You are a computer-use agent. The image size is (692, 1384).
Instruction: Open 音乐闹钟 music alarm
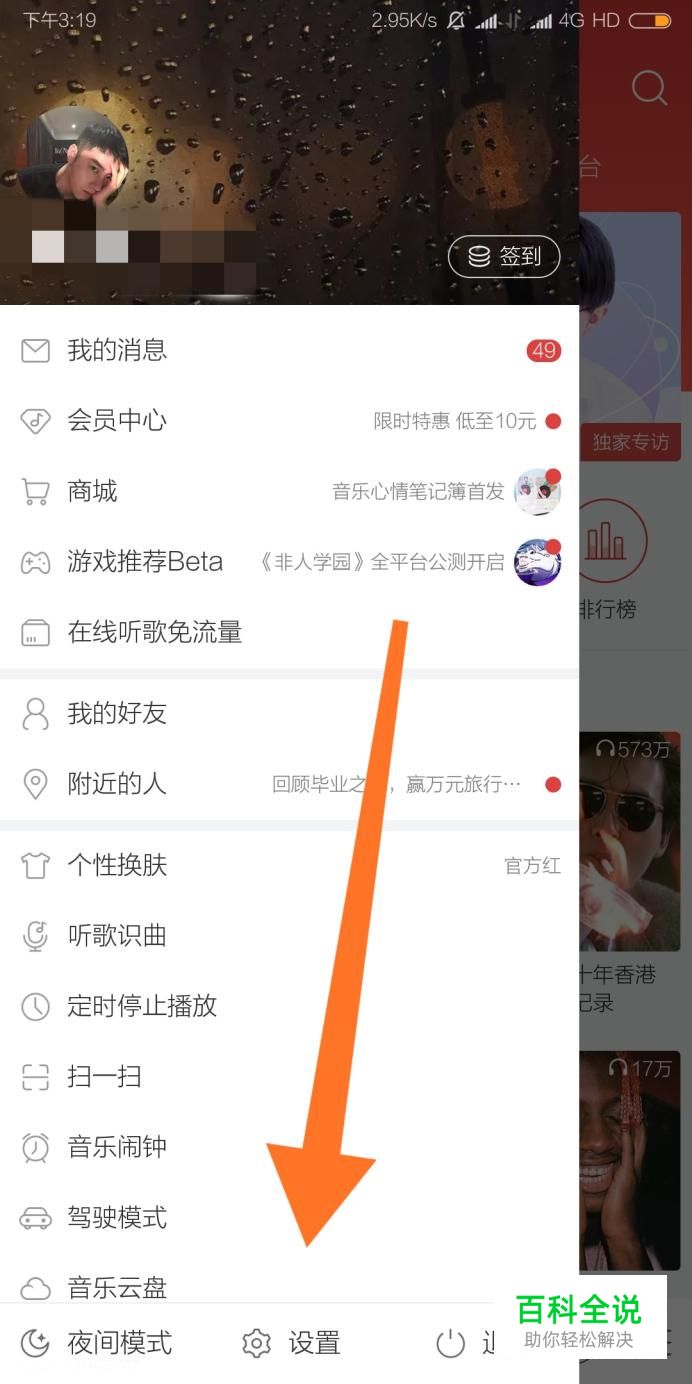[x=117, y=1147]
